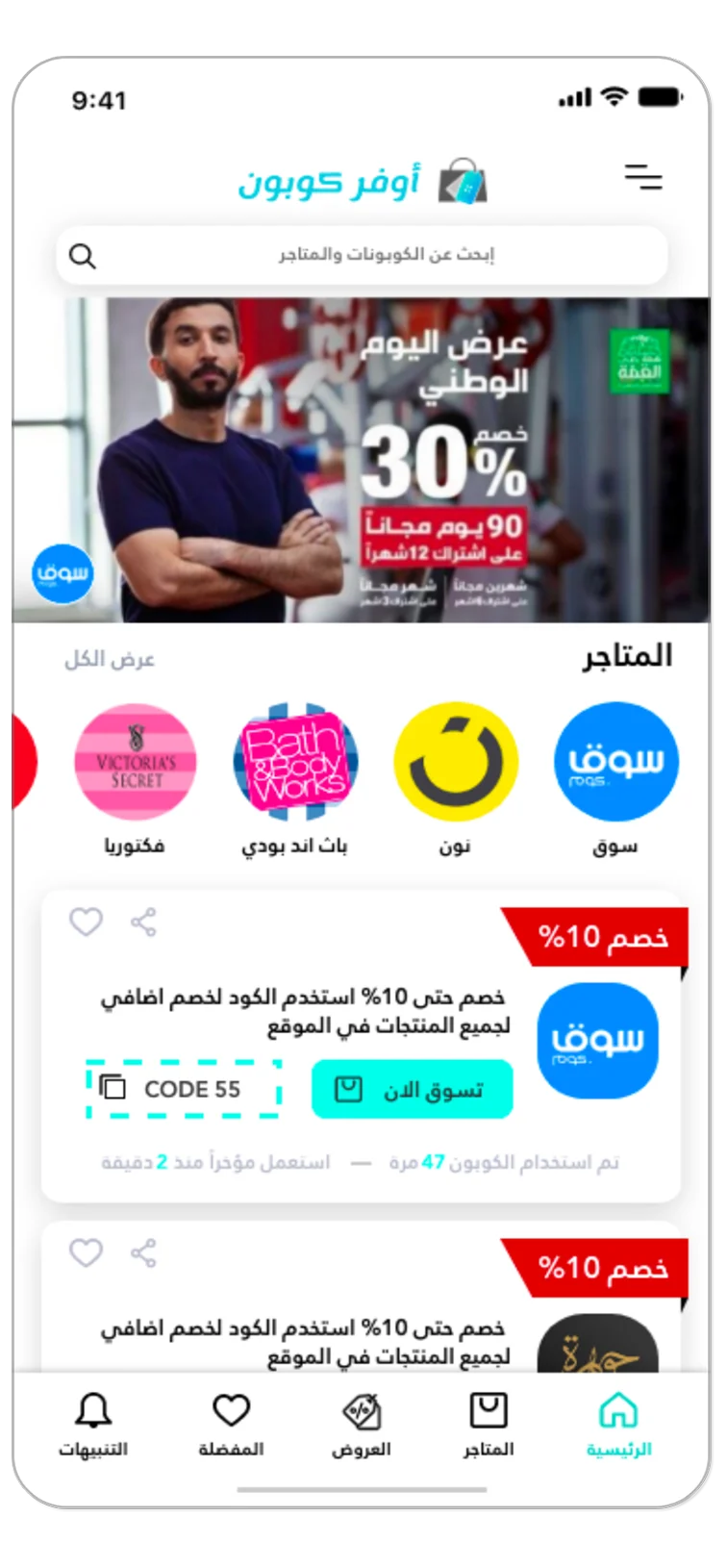Go to the المتاجر tab

(x=489, y=1425)
